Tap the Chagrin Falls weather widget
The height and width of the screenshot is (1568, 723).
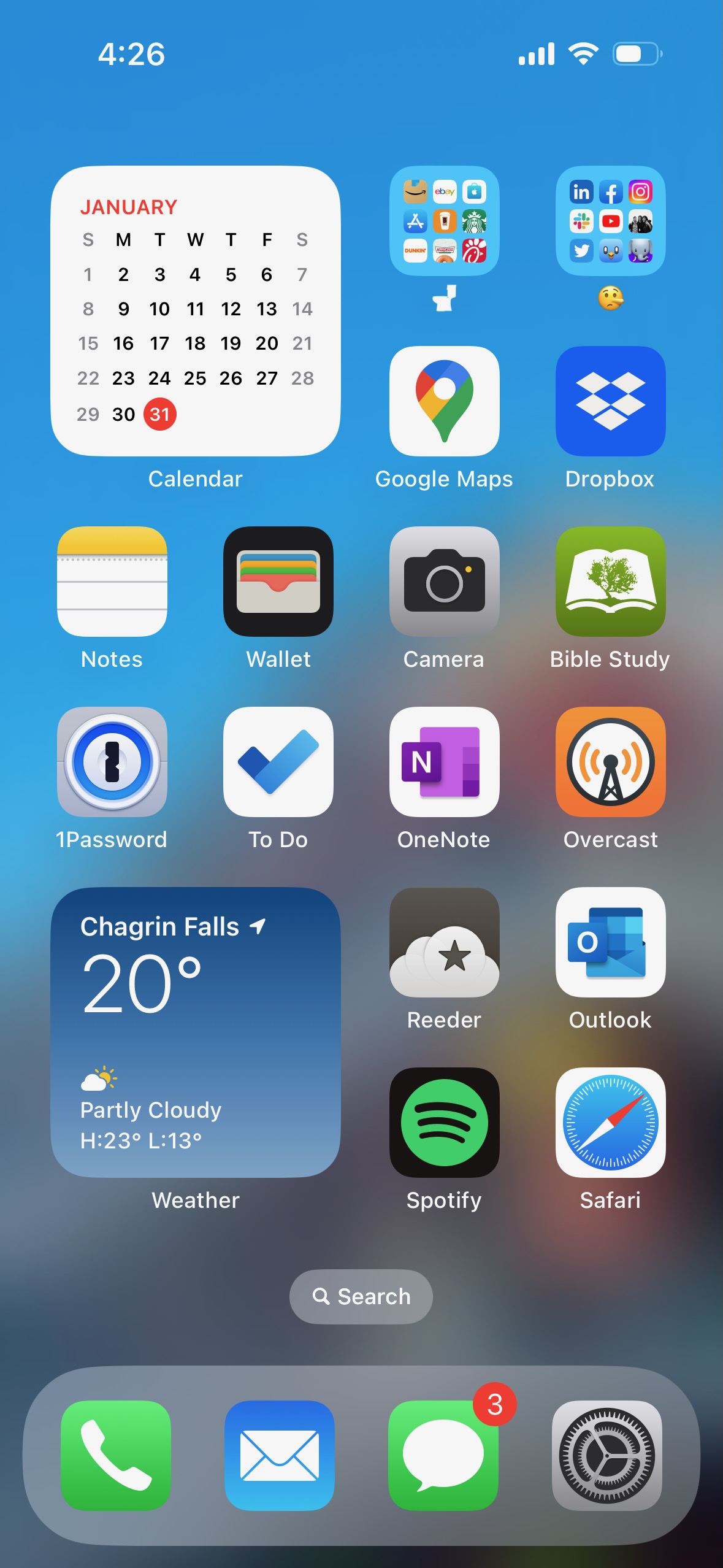tap(195, 1037)
